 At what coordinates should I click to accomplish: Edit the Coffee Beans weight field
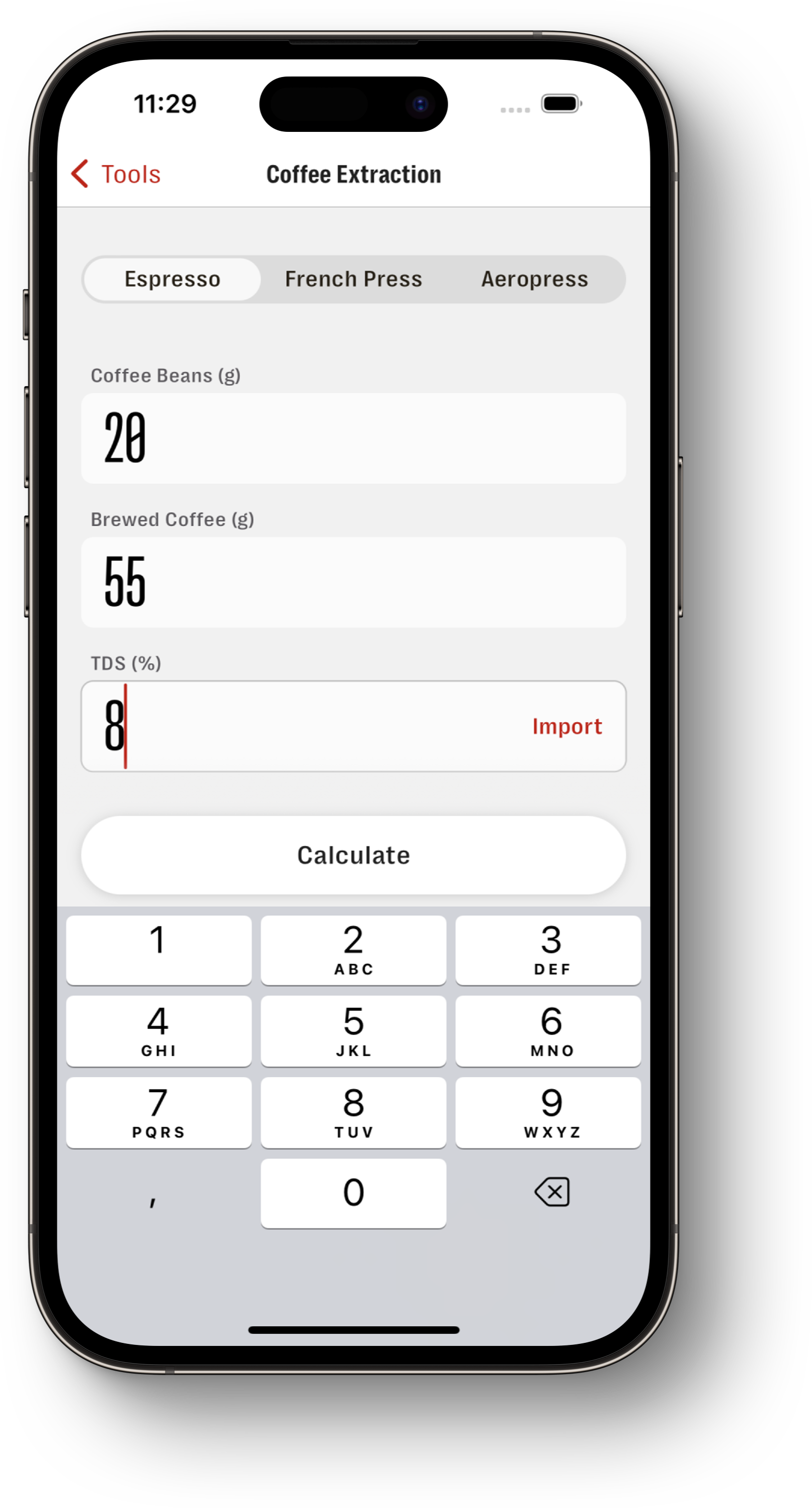pyautogui.click(x=353, y=438)
